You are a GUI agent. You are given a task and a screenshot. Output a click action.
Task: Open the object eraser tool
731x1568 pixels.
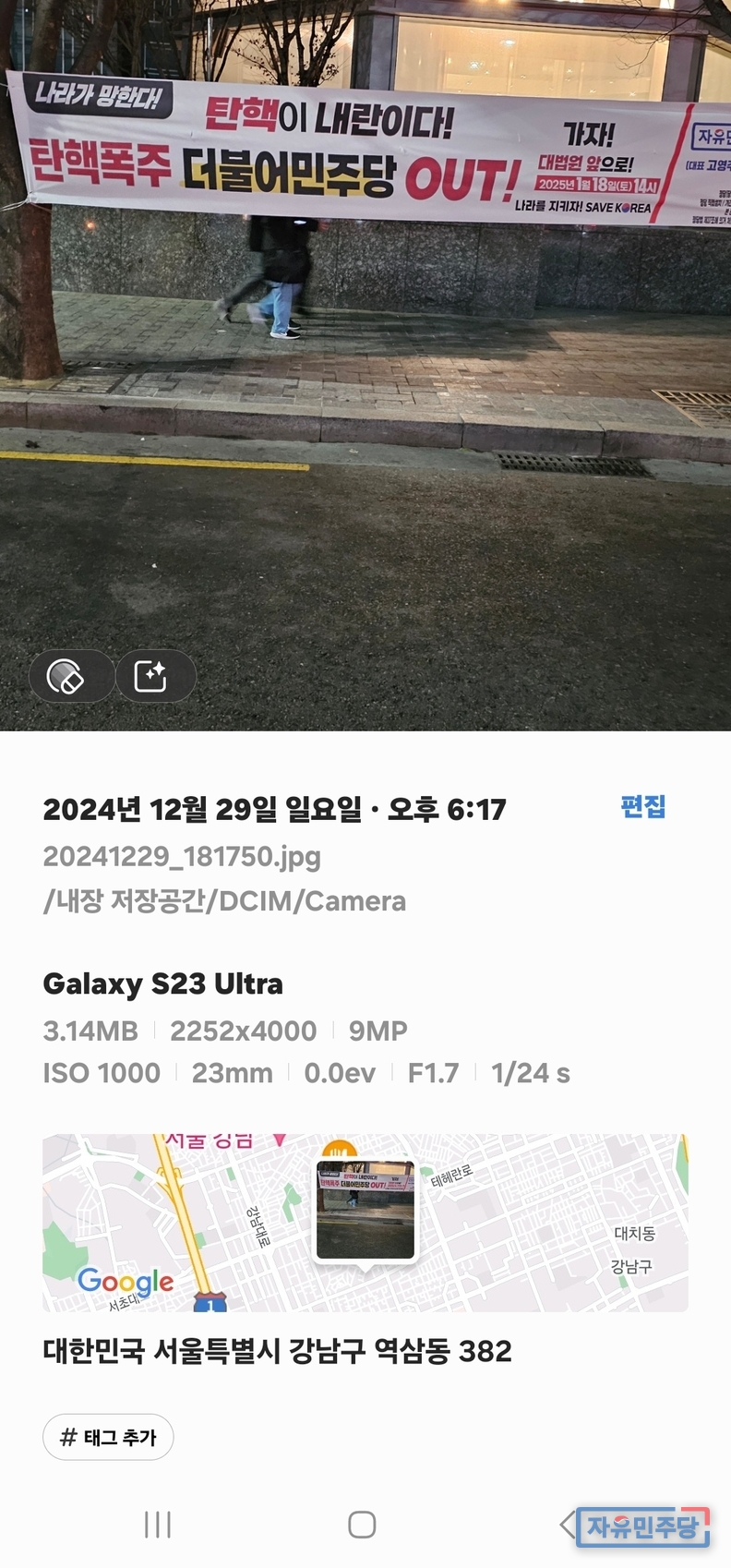coord(66,677)
